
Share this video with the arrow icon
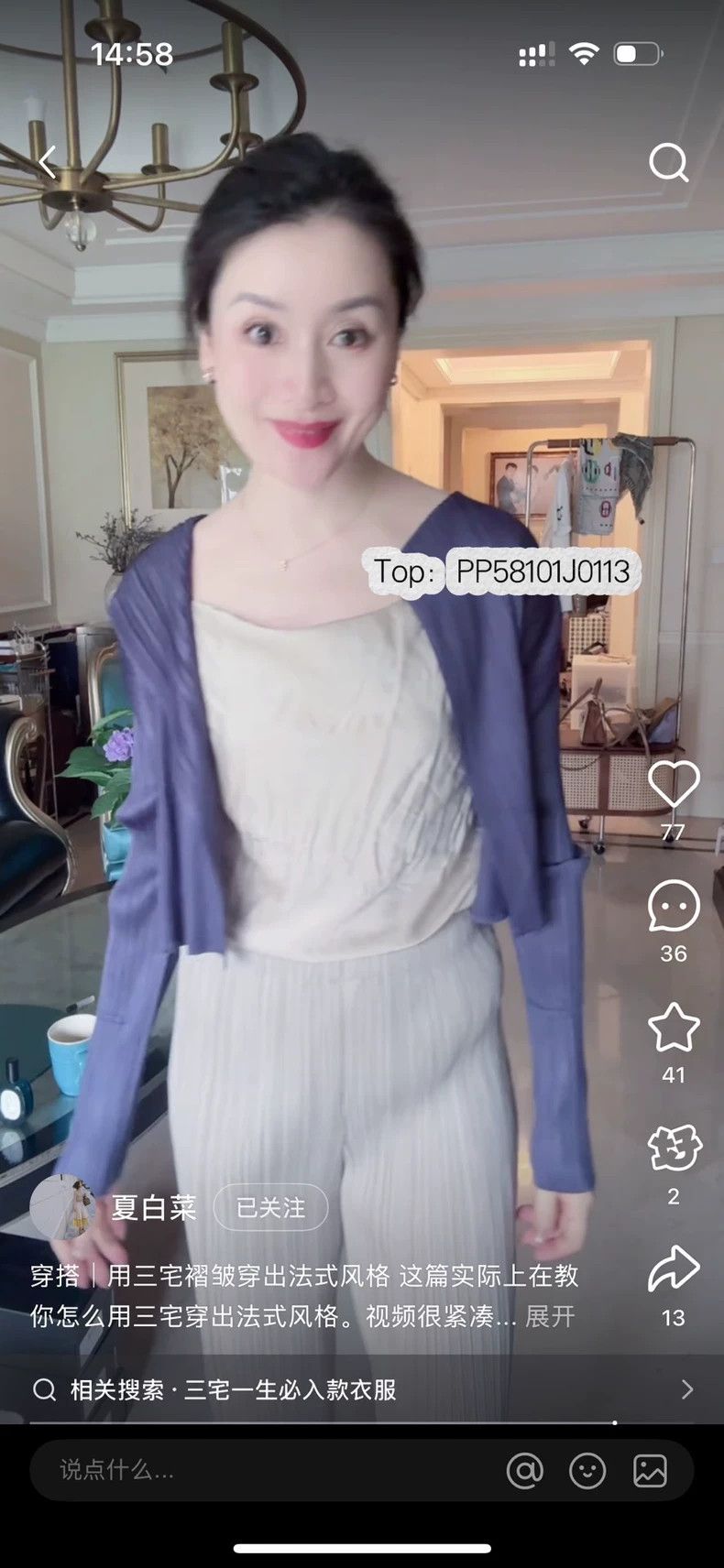[674, 1269]
